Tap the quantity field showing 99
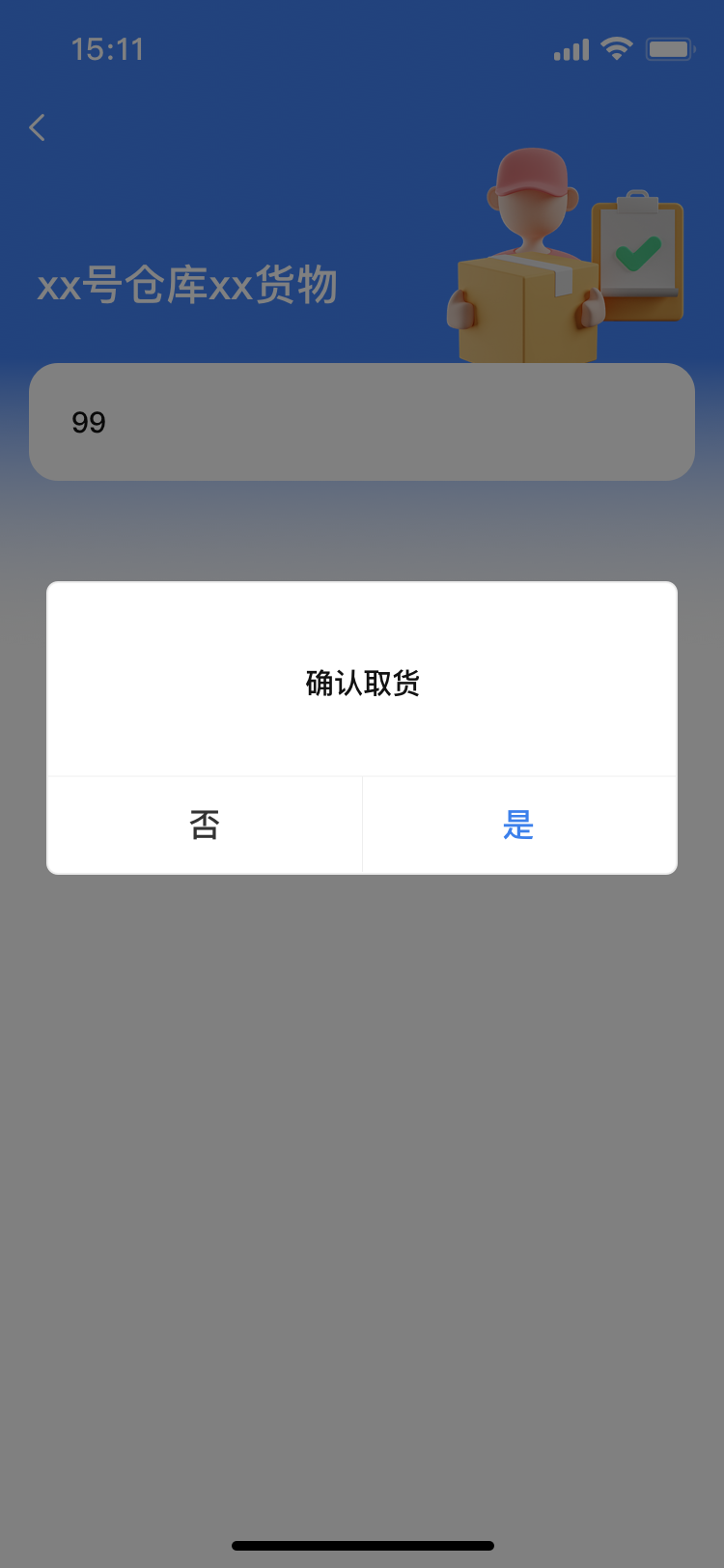 (362, 422)
